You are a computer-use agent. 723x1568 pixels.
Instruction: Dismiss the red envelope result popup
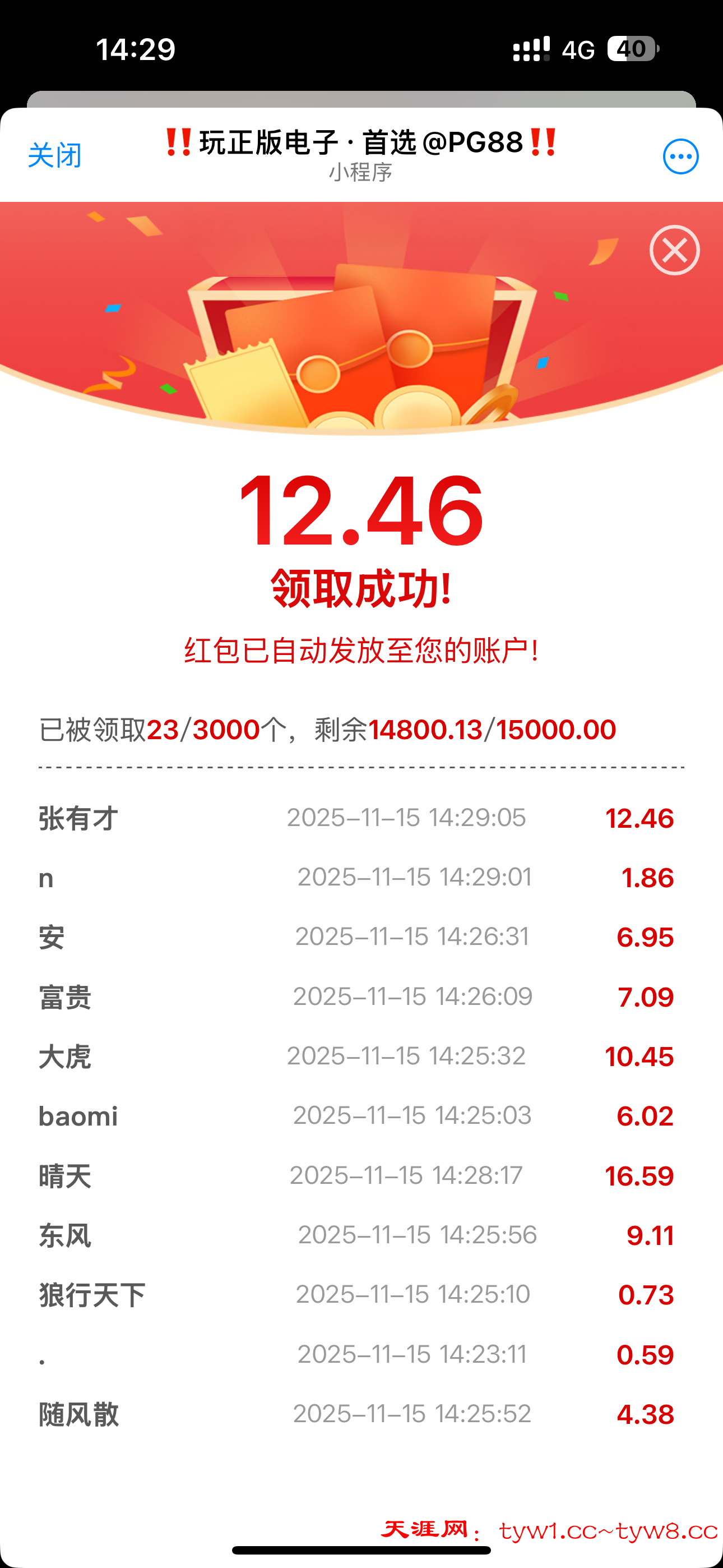click(674, 250)
